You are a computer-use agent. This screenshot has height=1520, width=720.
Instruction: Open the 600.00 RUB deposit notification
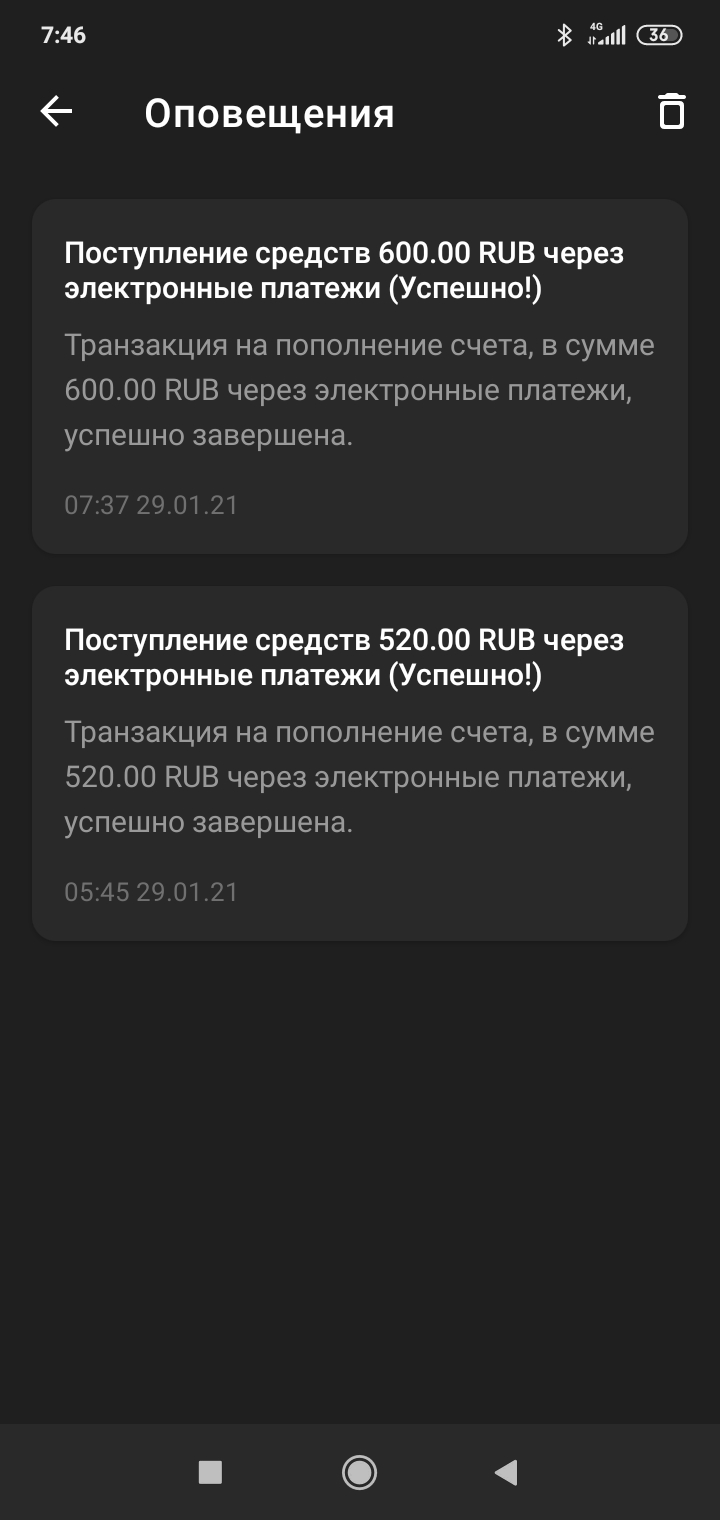(360, 375)
